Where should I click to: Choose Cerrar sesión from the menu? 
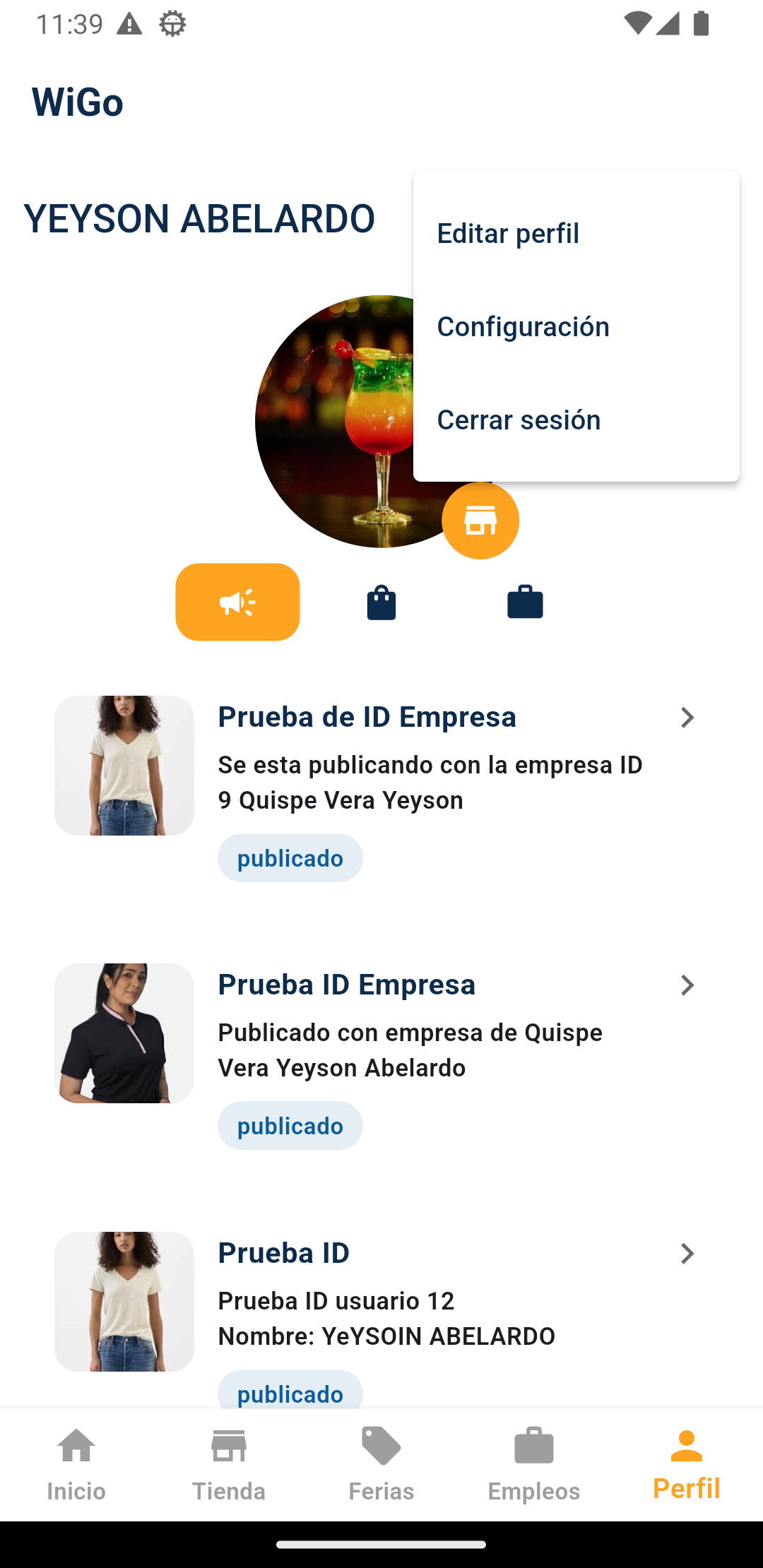click(x=519, y=420)
